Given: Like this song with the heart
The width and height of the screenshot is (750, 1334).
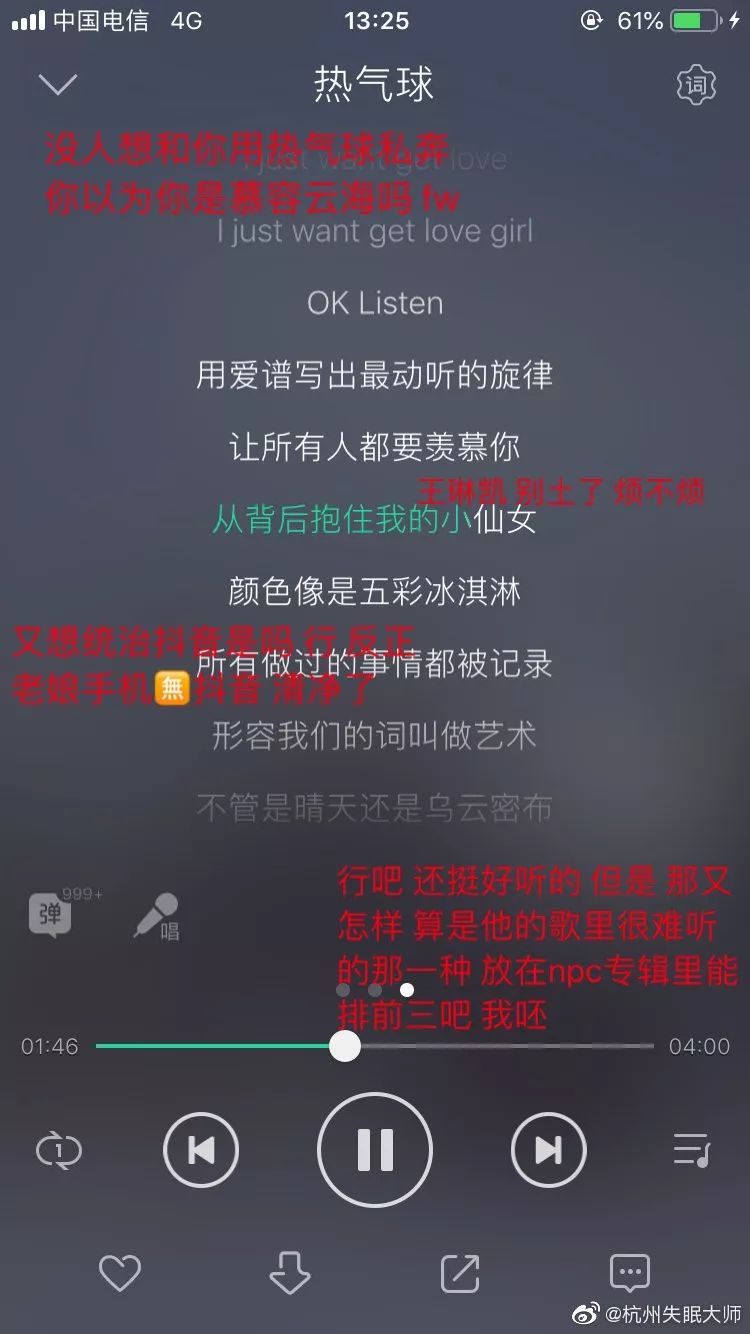Looking at the screenshot, I should 120,1273.
